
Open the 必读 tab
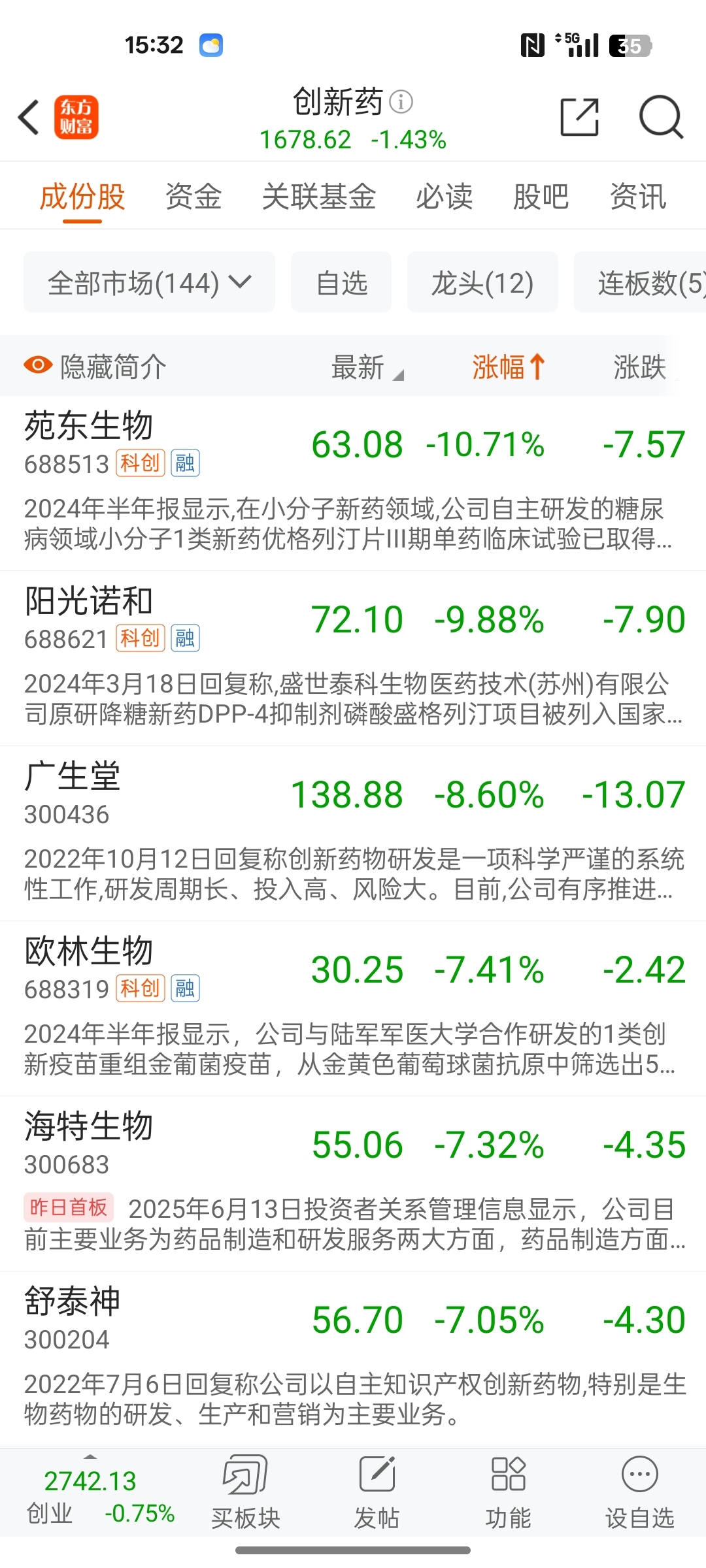tap(445, 197)
